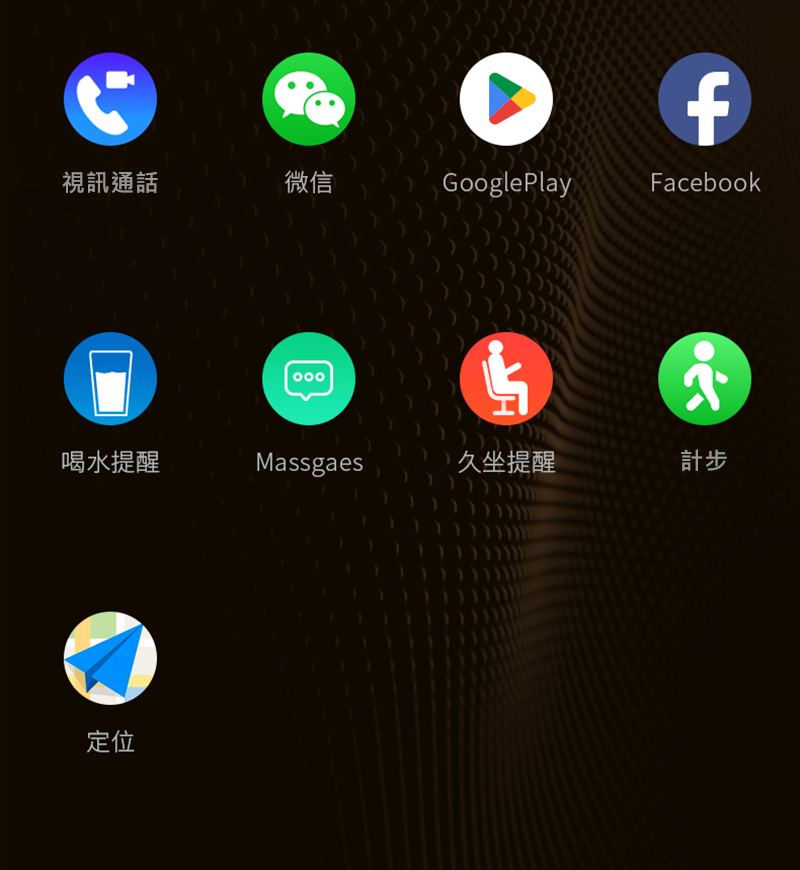Launch the 計步 step counter
800x870 pixels.
click(704, 379)
